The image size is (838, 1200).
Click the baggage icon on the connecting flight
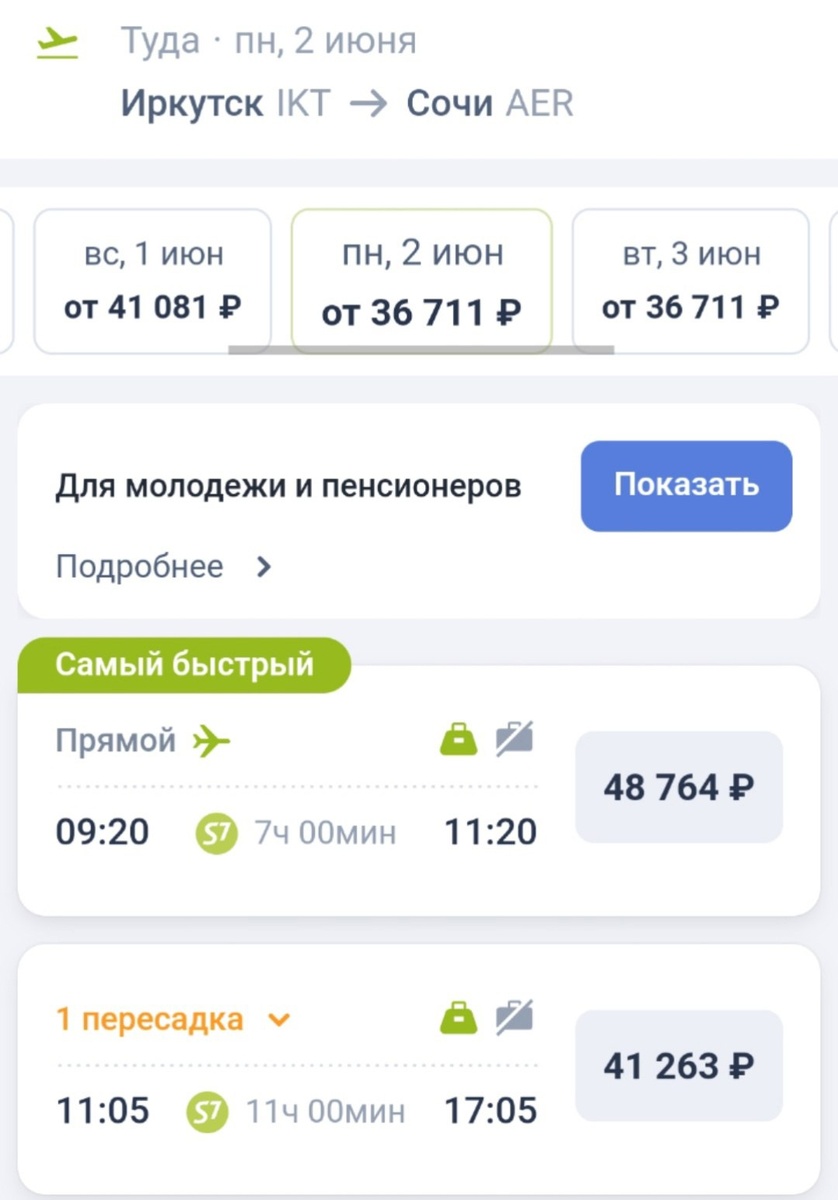pyautogui.click(x=458, y=1017)
